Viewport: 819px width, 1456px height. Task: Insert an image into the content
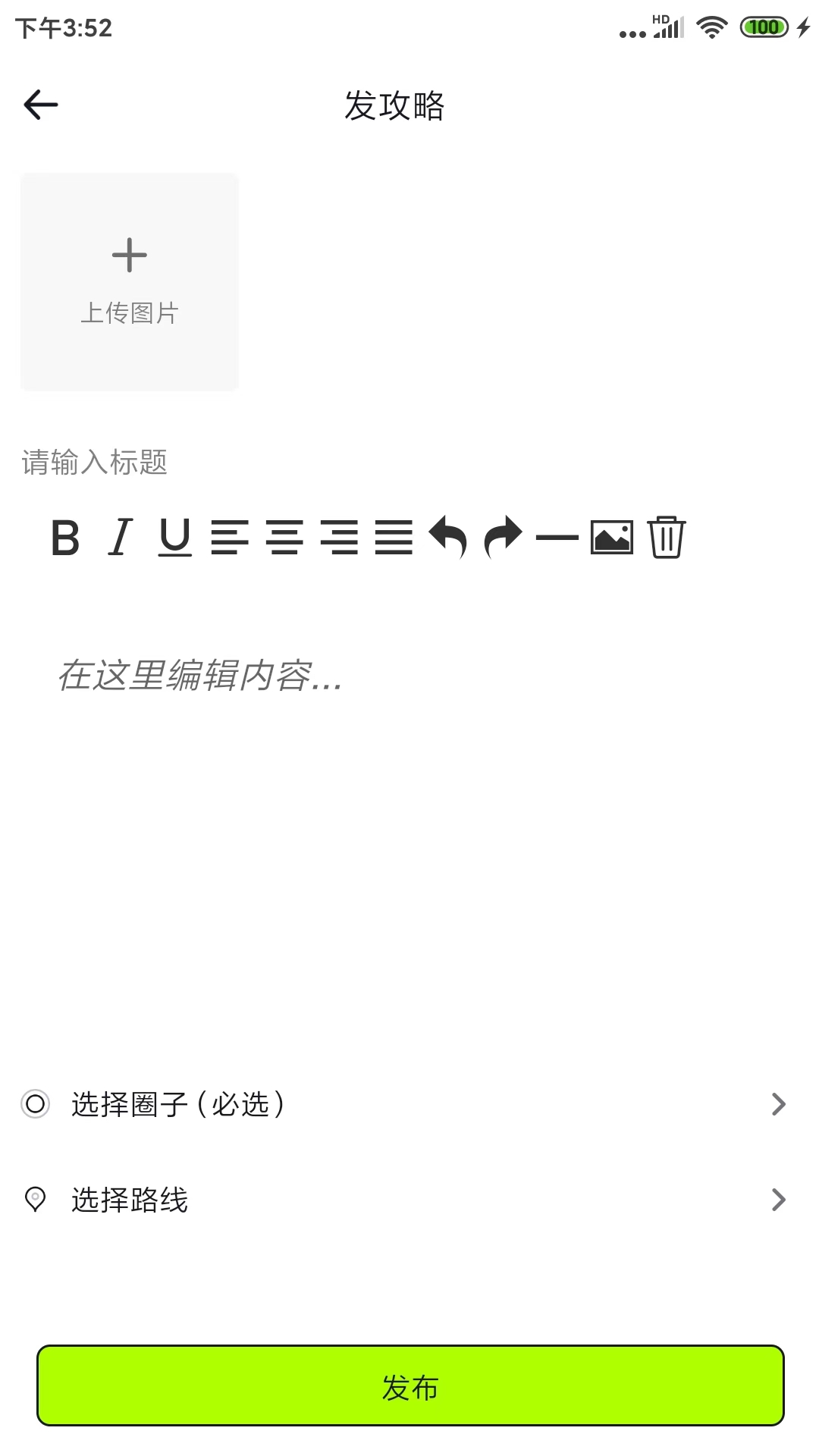pos(611,537)
